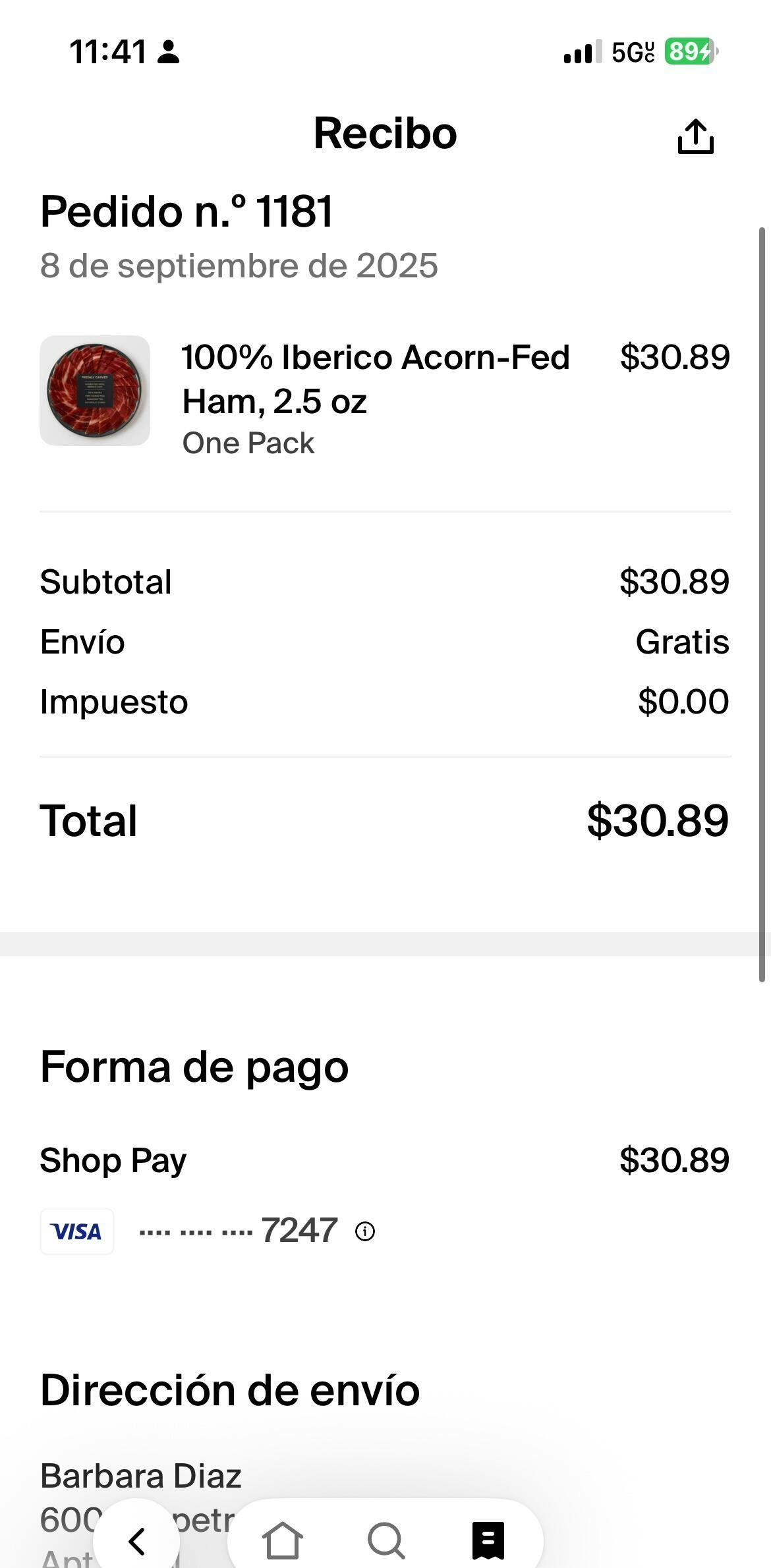Screen dimensions: 771x1568
Task: Open the home tab
Action: (x=283, y=1540)
